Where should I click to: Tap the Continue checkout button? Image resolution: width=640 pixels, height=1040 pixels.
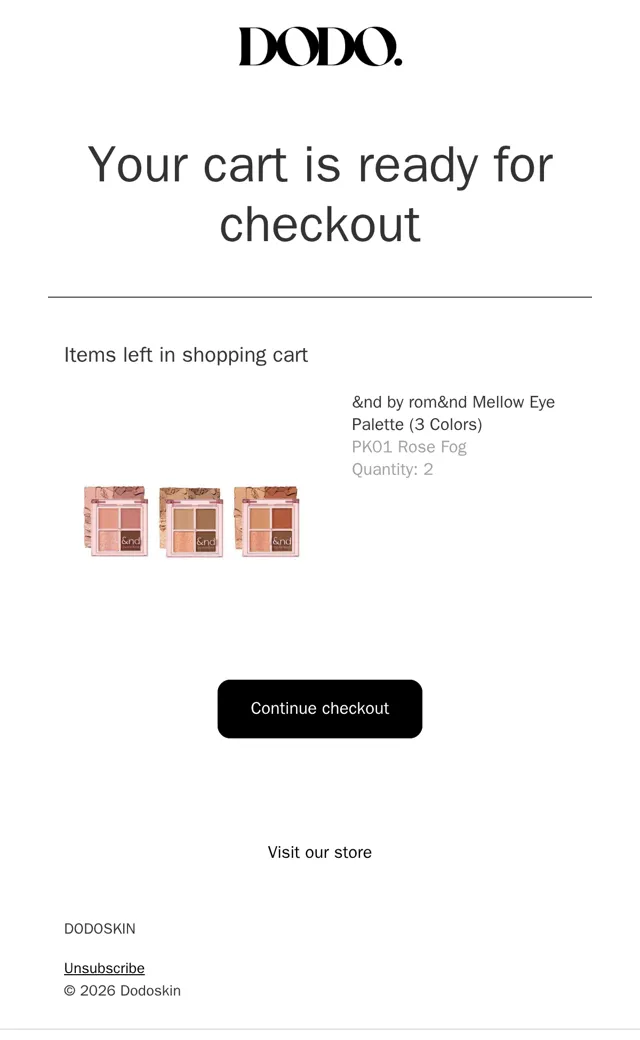320,708
